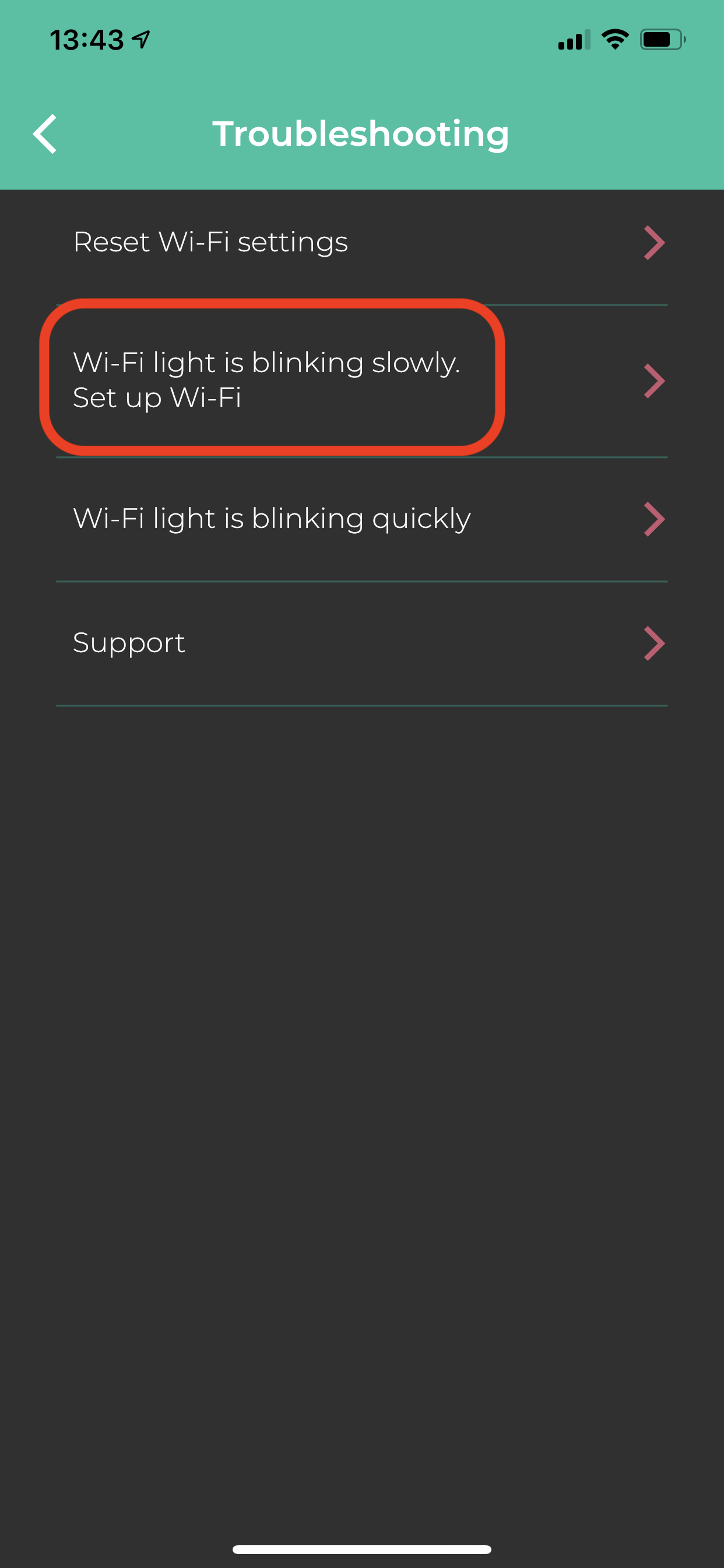
Task: Select Wi-Fi light is blinking quickly
Action: click(x=362, y=519)
